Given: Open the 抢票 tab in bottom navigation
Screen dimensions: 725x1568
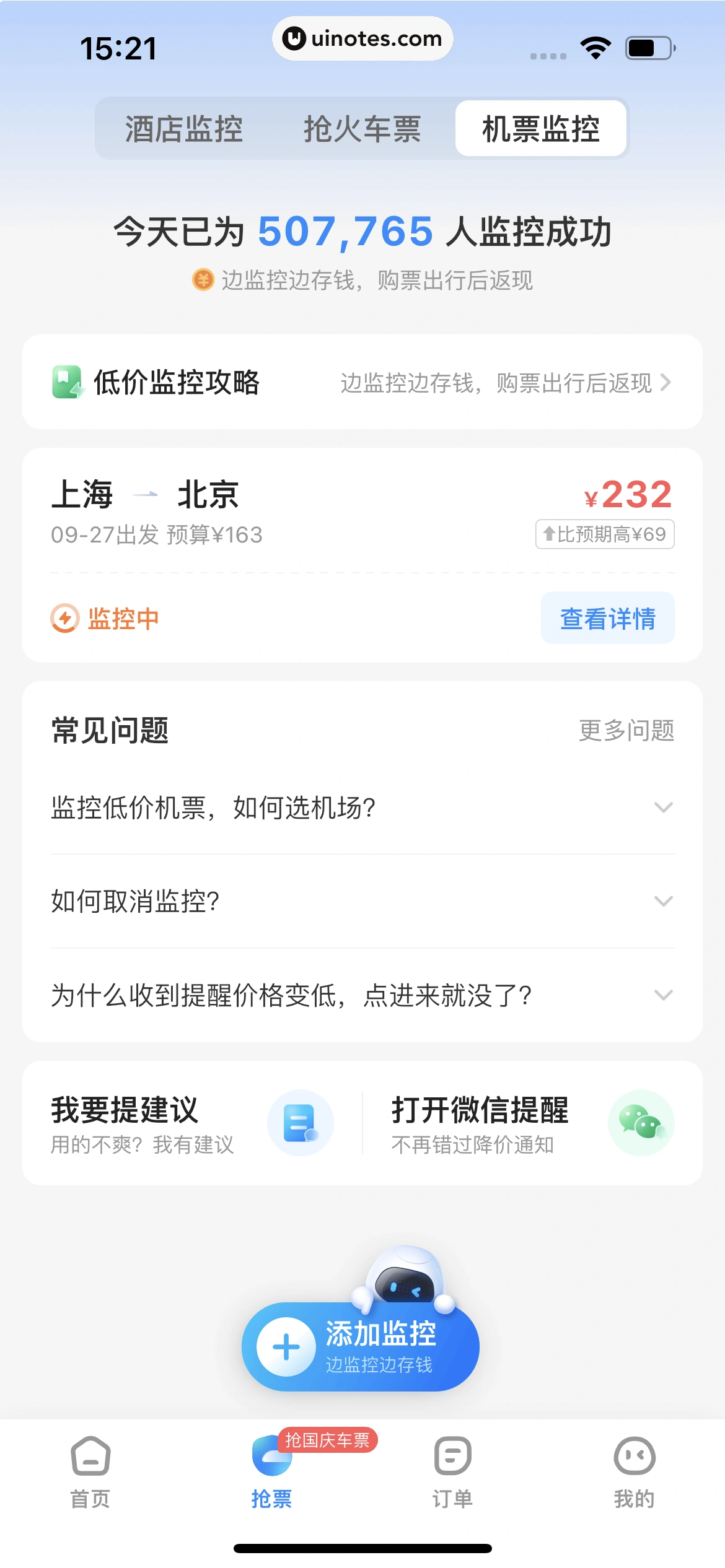Looking at the screenshot, I should pos(271,1472).
